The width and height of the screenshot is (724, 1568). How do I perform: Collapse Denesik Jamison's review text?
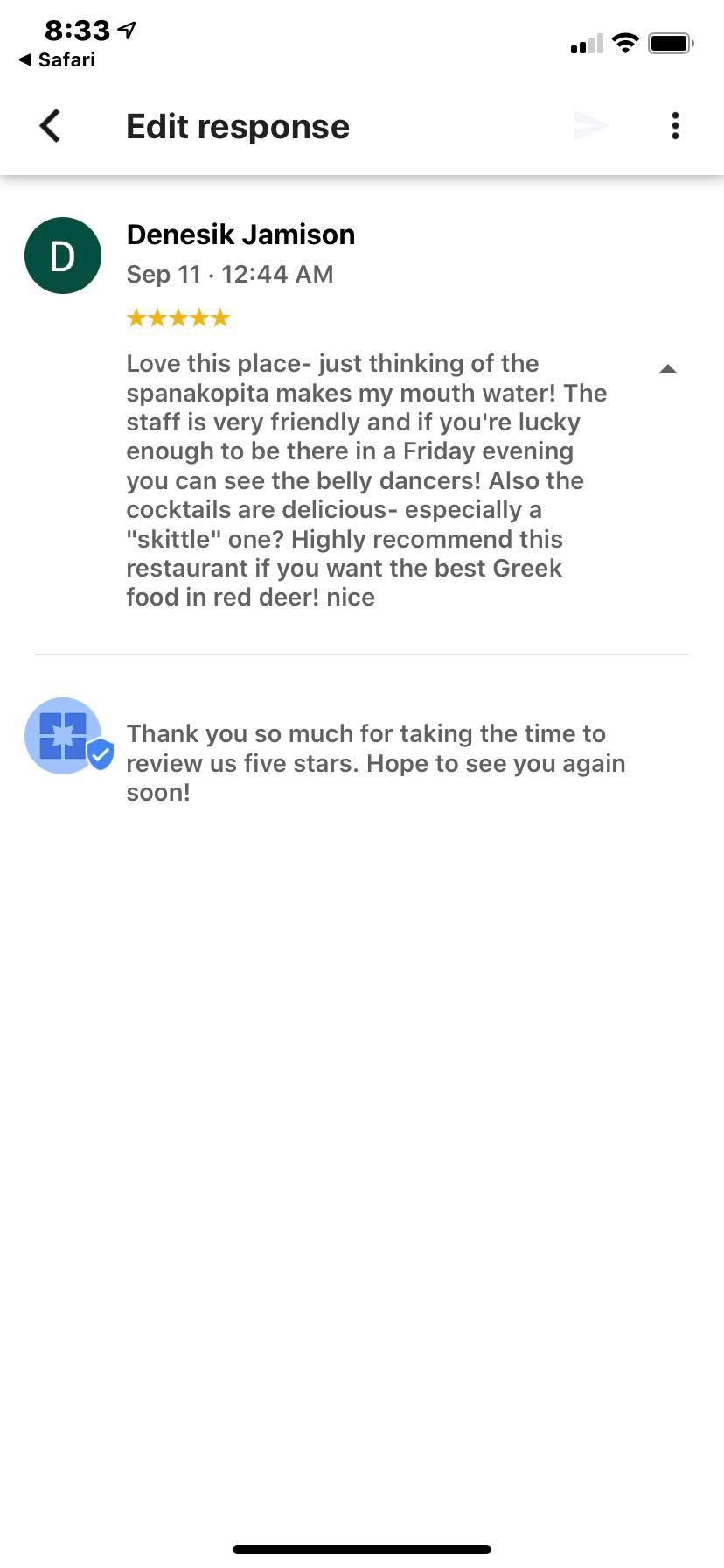[667, 369]
